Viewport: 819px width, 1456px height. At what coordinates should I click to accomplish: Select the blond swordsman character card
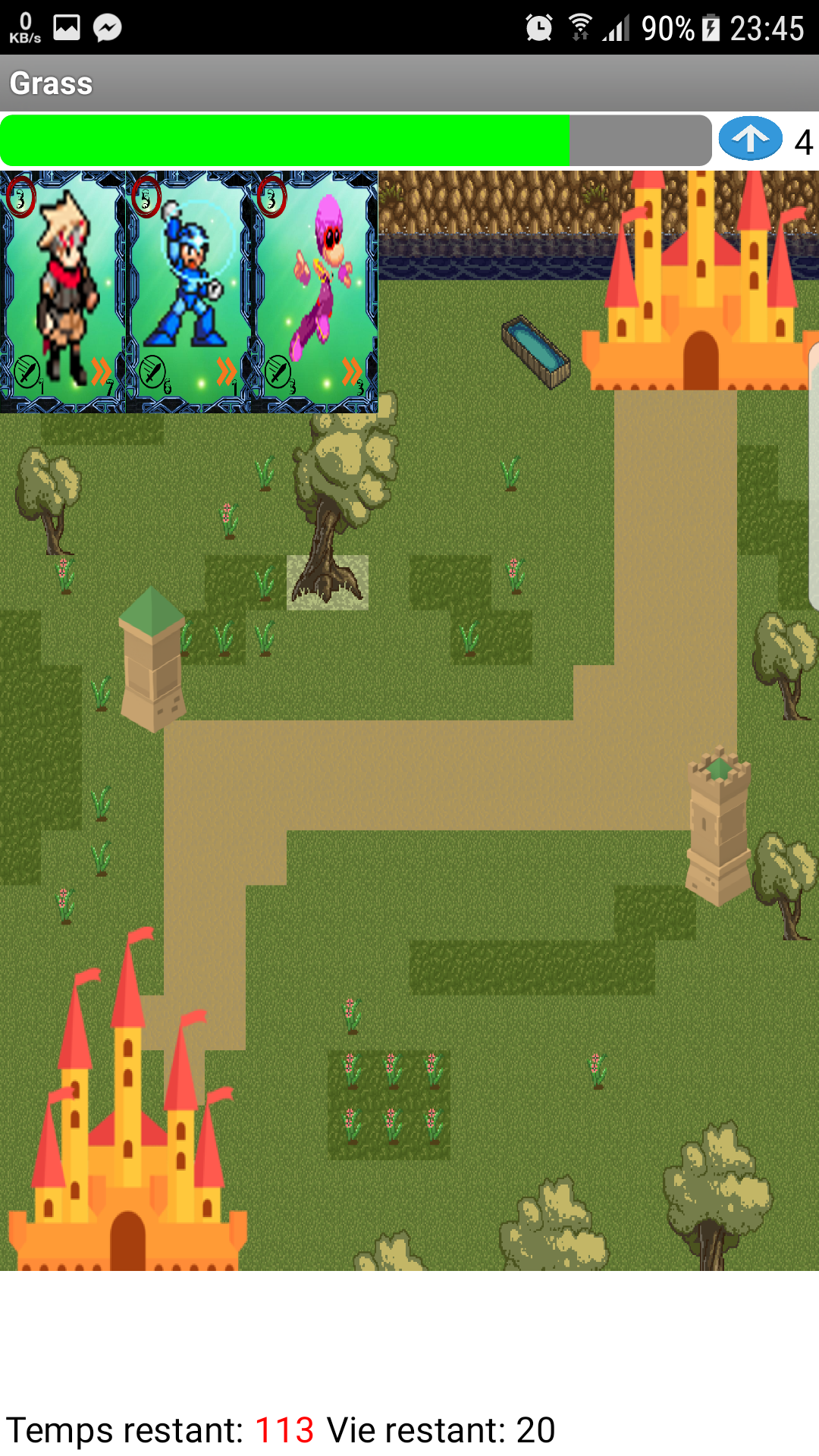click(63, 292)
